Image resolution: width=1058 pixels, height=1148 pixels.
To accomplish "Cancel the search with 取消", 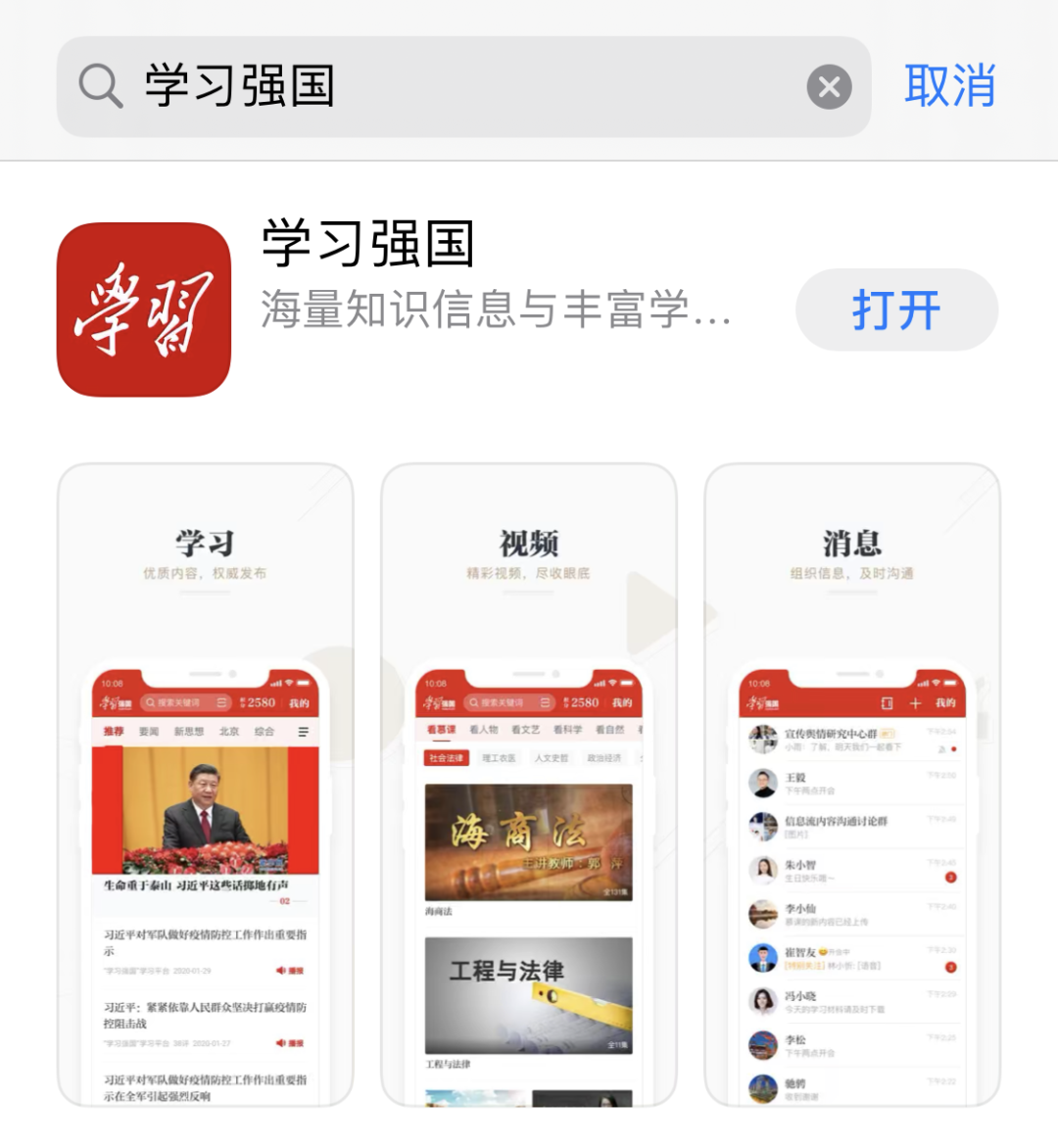I will [949, 86].
